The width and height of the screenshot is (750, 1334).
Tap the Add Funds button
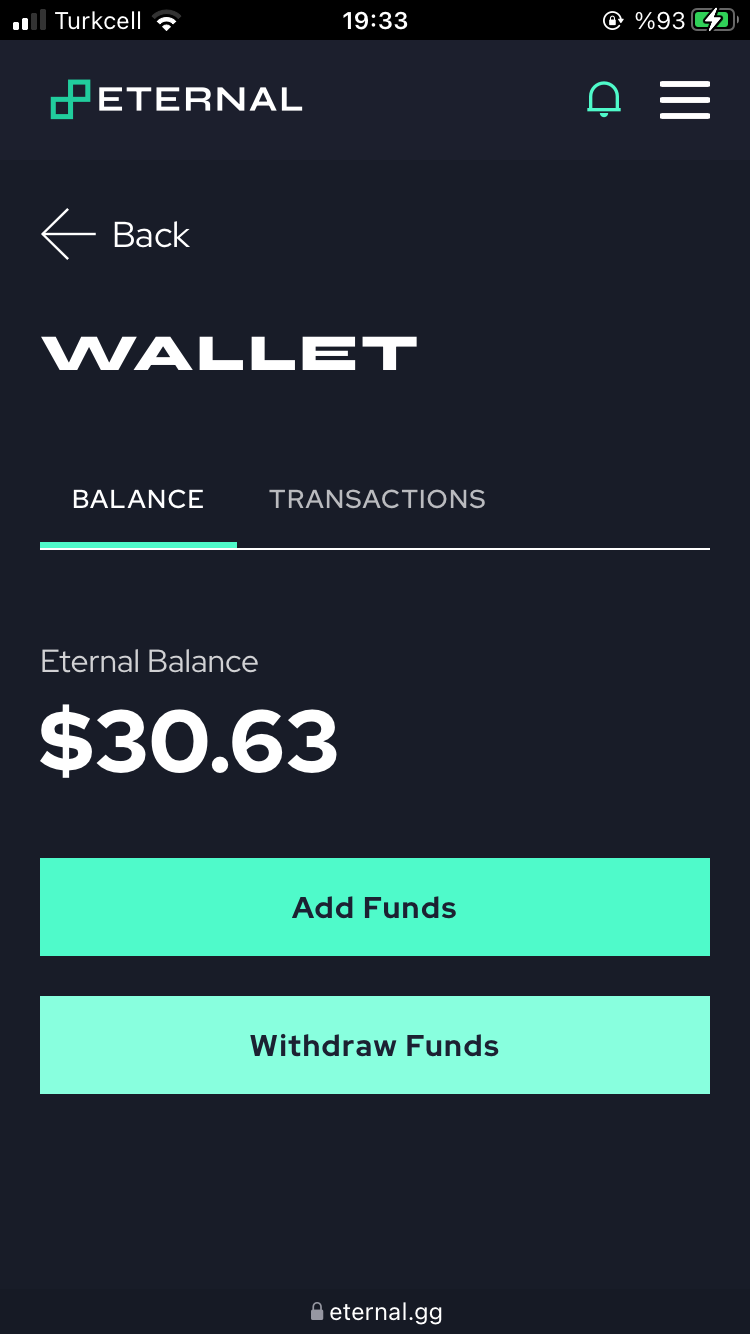pyautogui.click(x=375, y=907)
